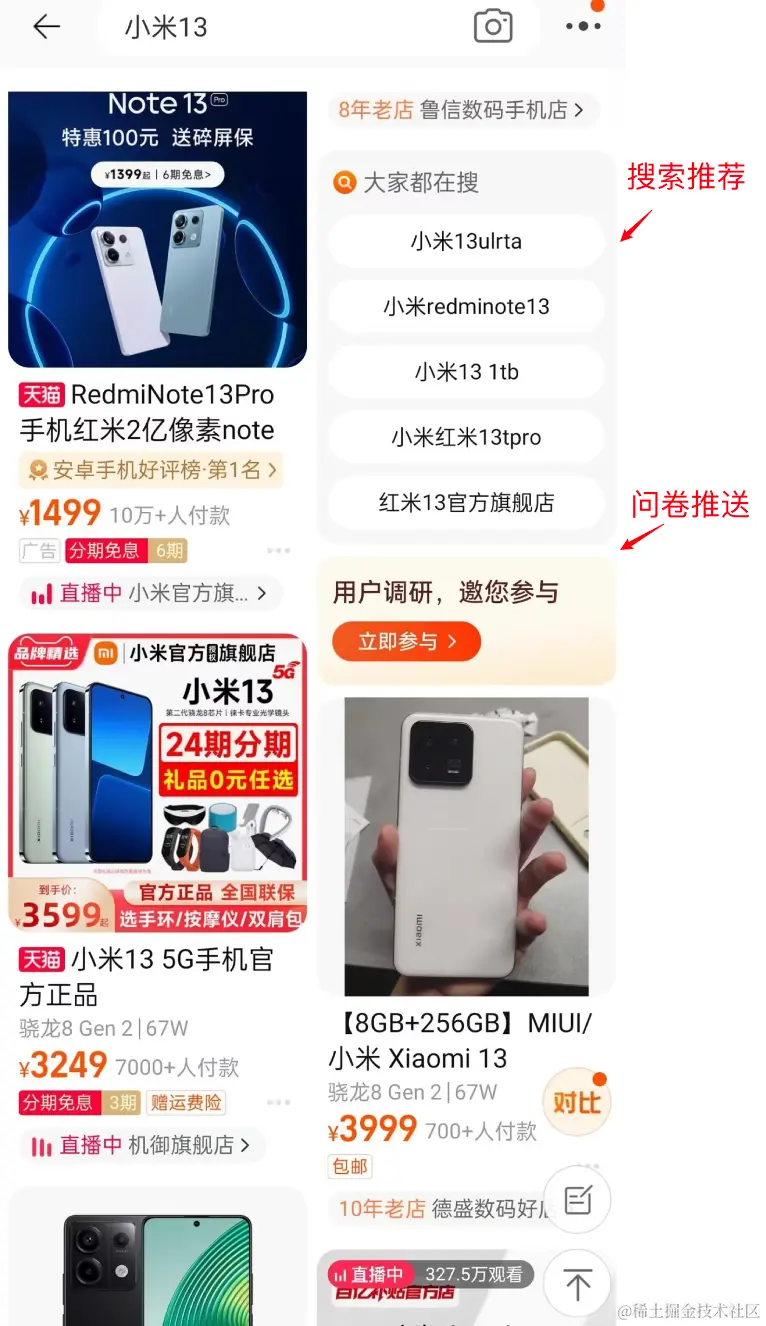
Task: Open the RedmiNote13Pro product card
Action: tap(157, 230)
